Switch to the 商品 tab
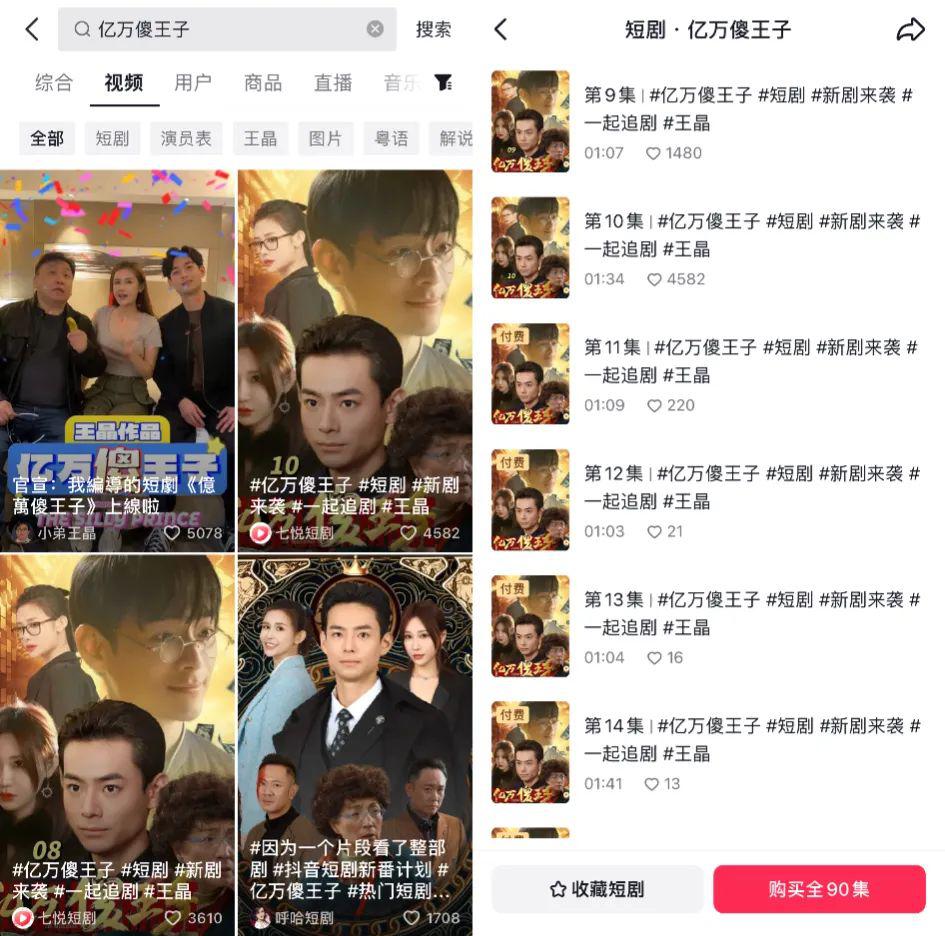945x936 pixels. [x=263, y=83]
